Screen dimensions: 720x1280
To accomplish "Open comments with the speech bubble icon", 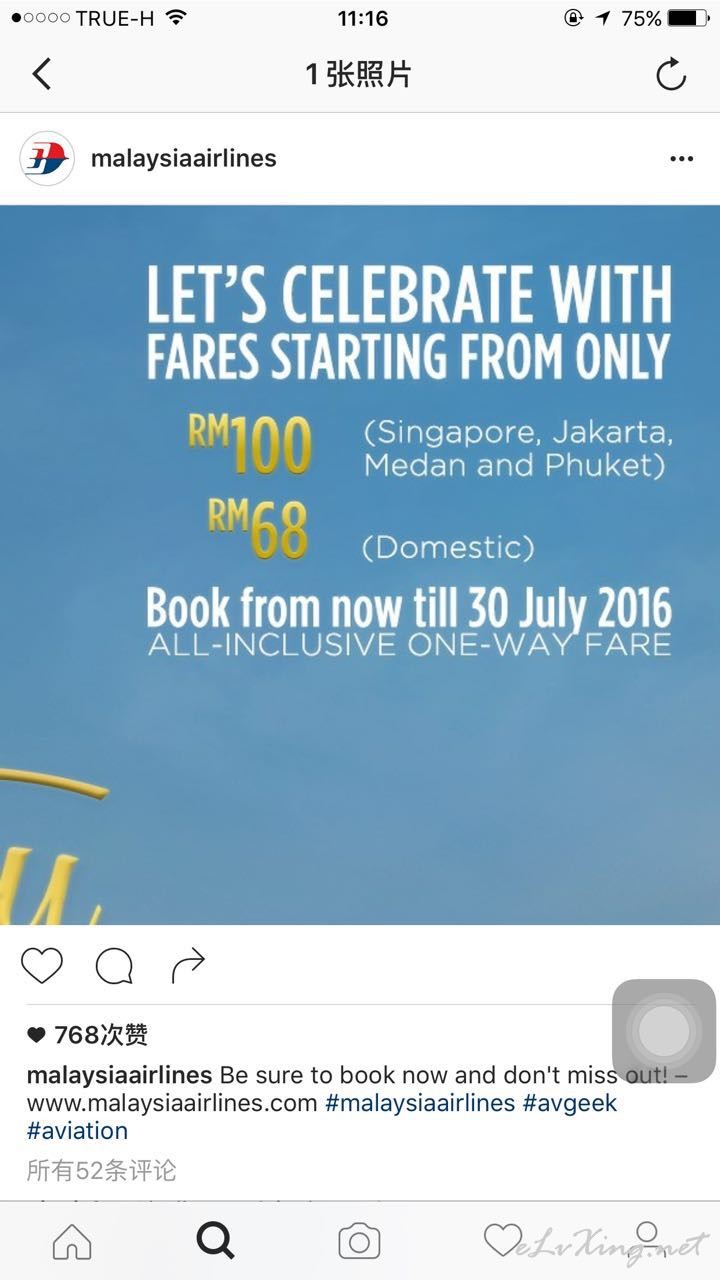I will point(114,966).
